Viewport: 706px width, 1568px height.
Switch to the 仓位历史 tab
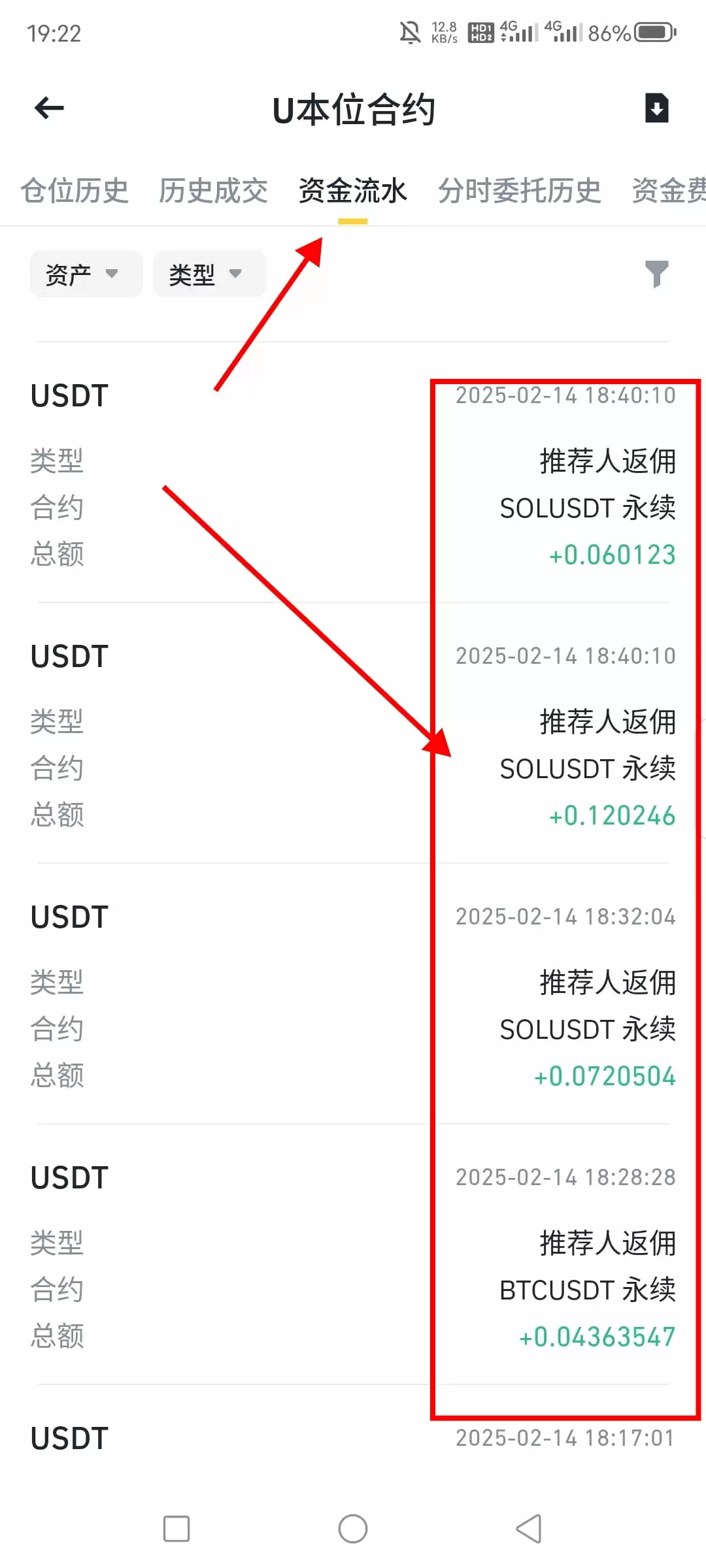(74, 191)
